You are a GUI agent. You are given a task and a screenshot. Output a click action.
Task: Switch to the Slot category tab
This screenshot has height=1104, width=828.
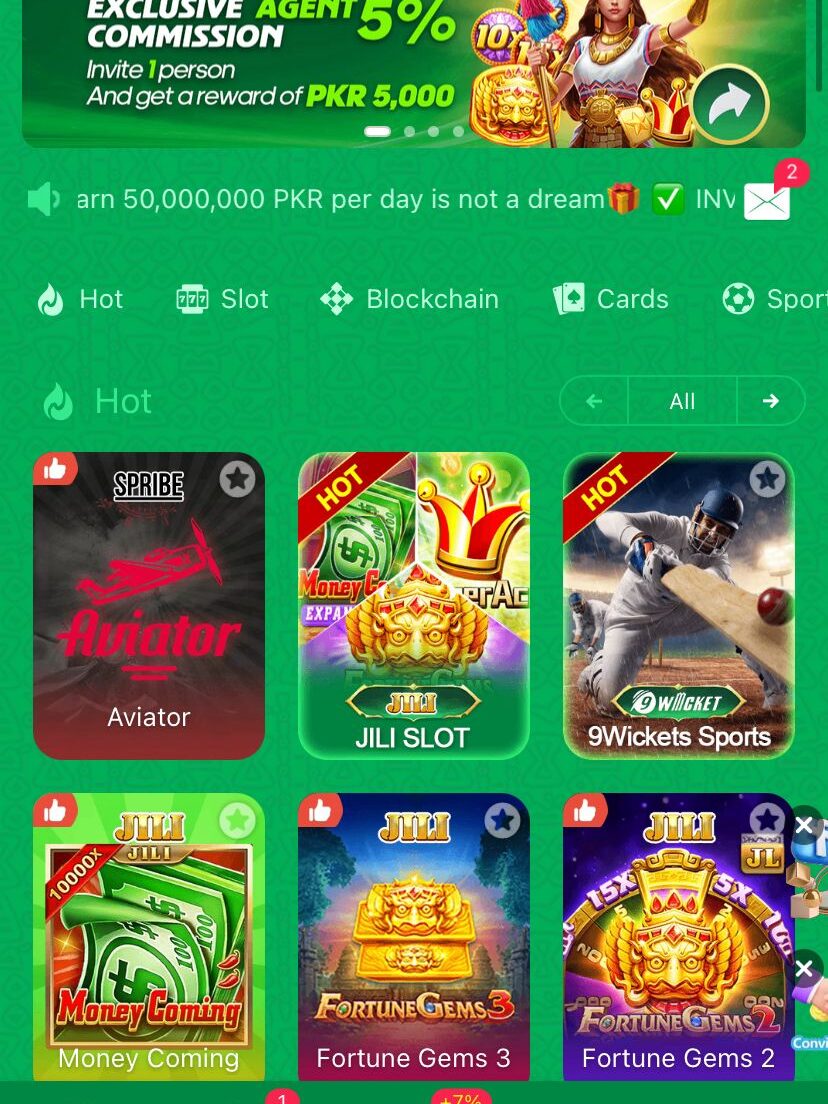click(222, 299)
